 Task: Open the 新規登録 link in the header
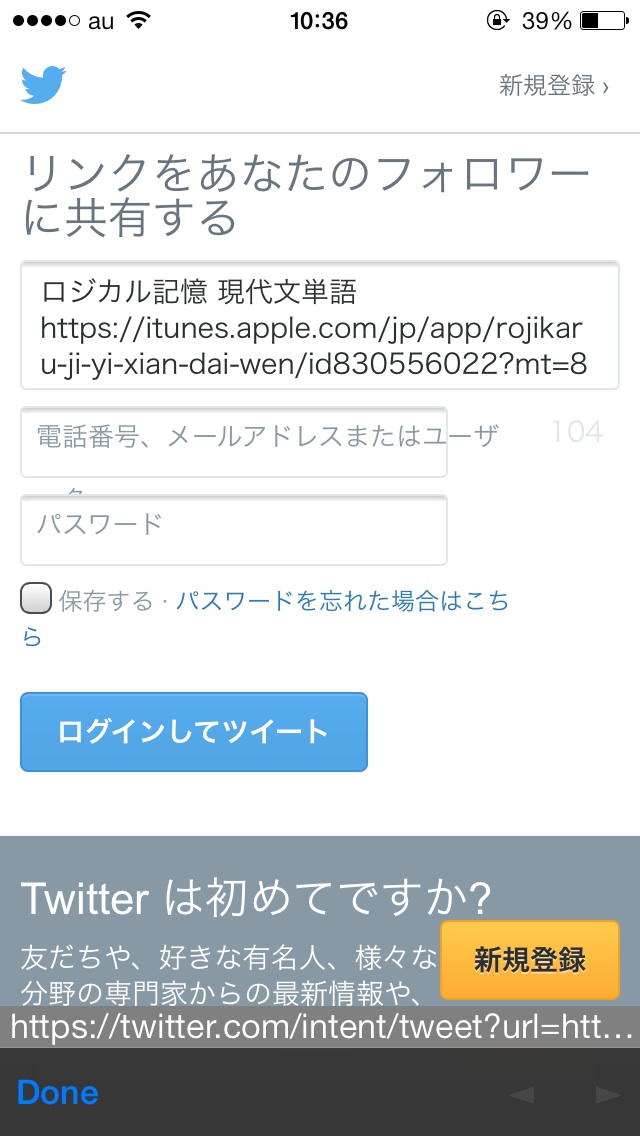pos(554,86)
